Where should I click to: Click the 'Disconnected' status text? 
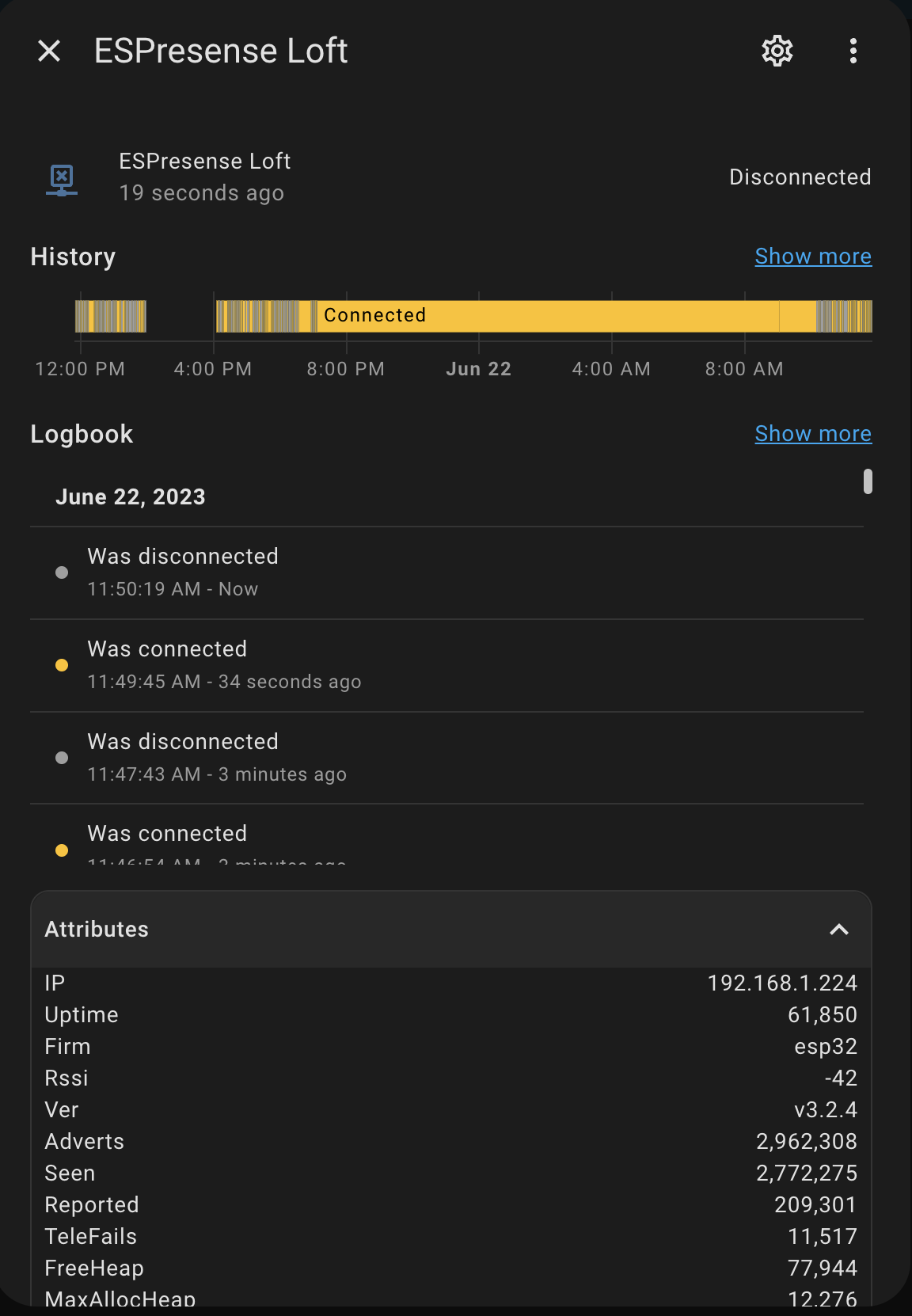[800, 177]
